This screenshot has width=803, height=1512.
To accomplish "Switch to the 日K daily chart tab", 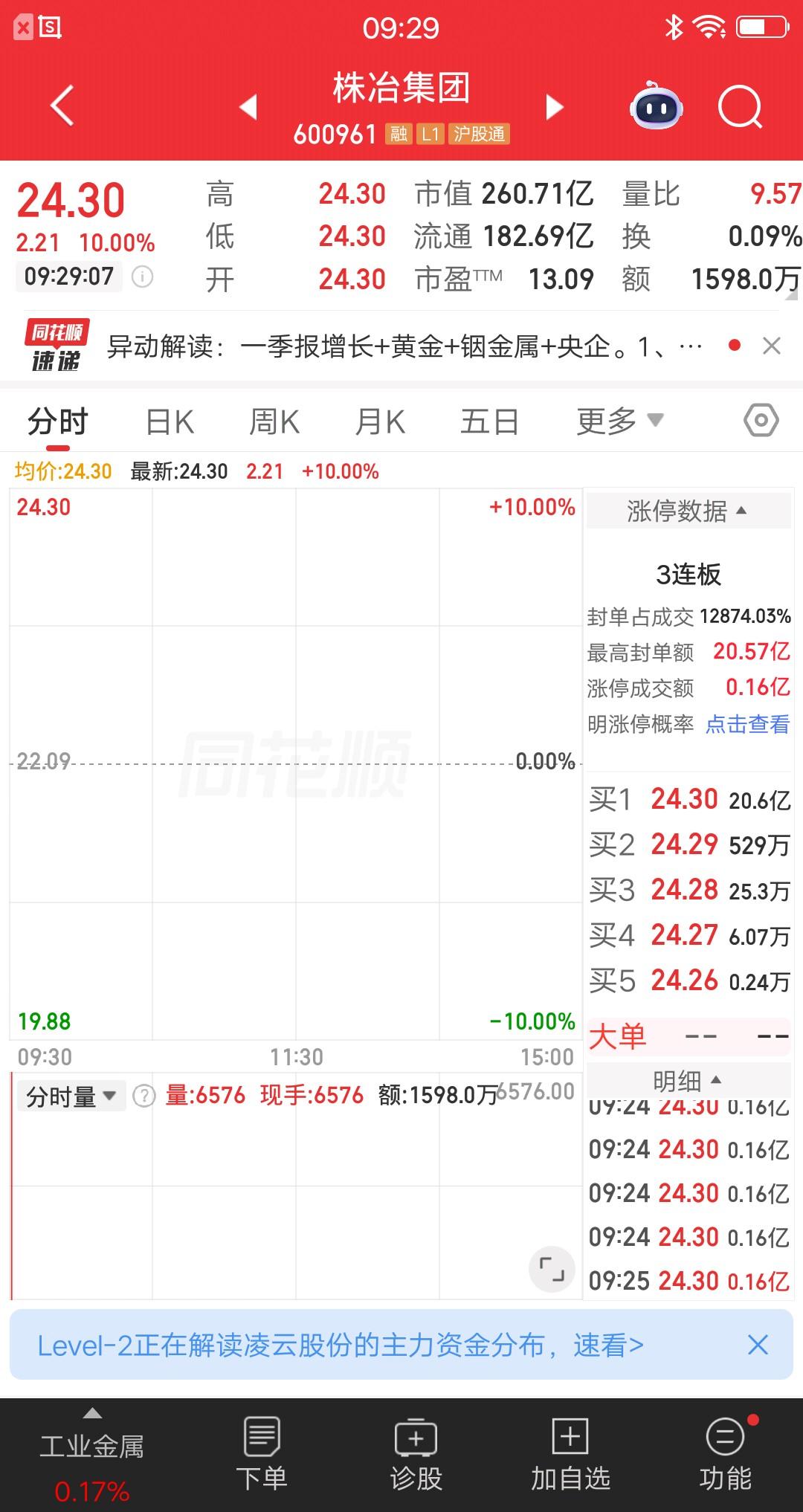I will pyautogui.click(x=170, y=420).
